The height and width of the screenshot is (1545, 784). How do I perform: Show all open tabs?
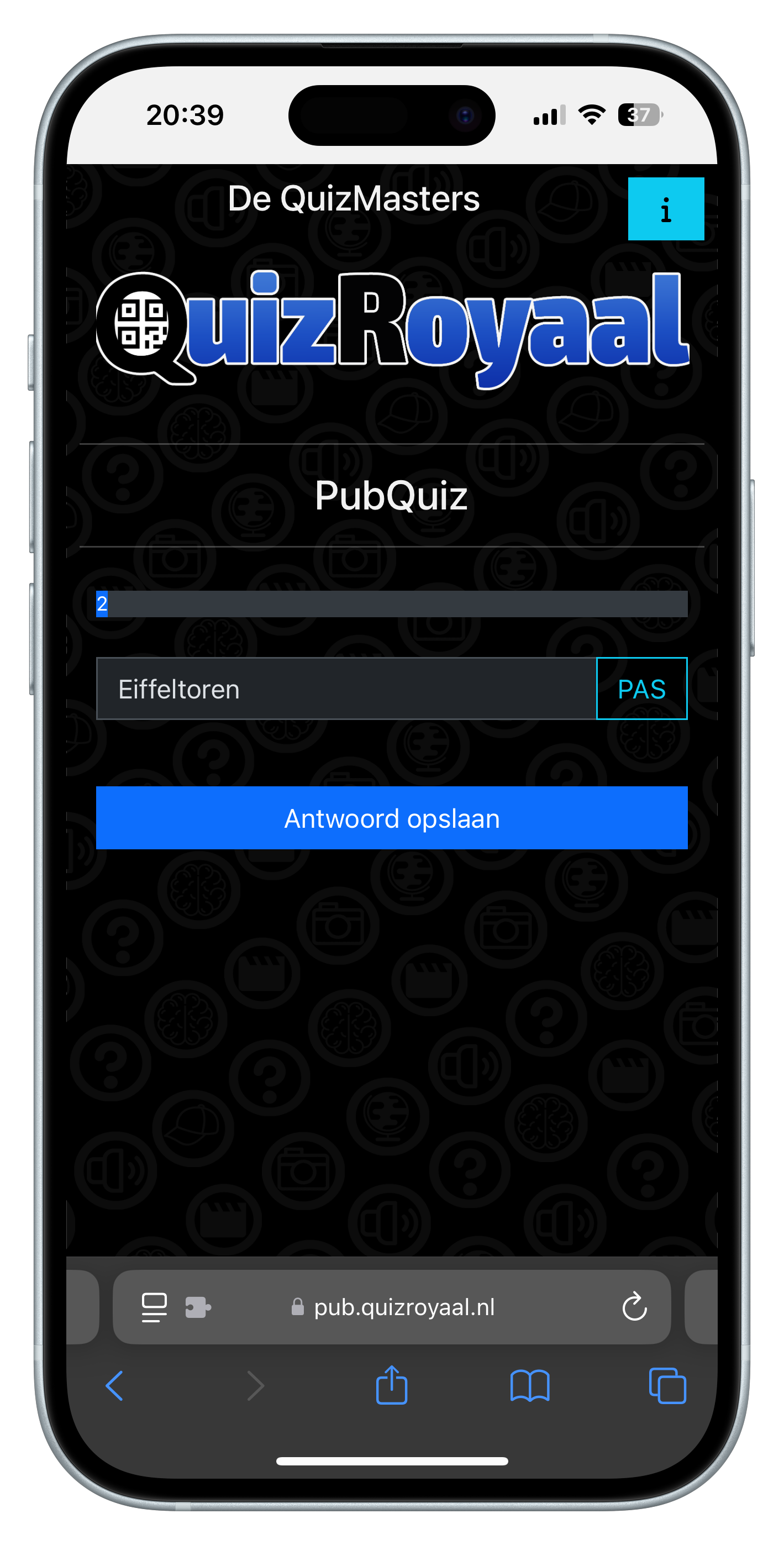pos(667,1385)
